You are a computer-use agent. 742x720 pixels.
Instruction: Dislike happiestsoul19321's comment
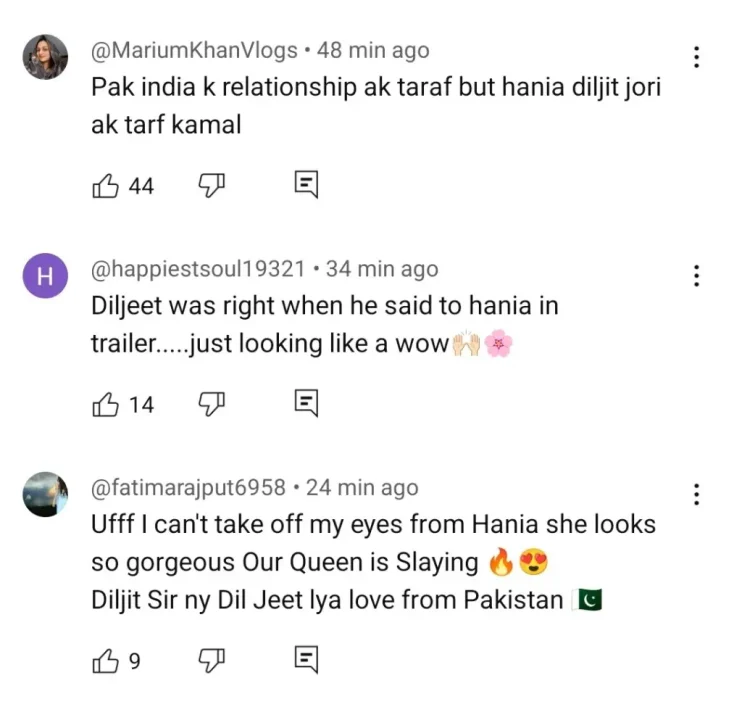(x=211, y=404)
